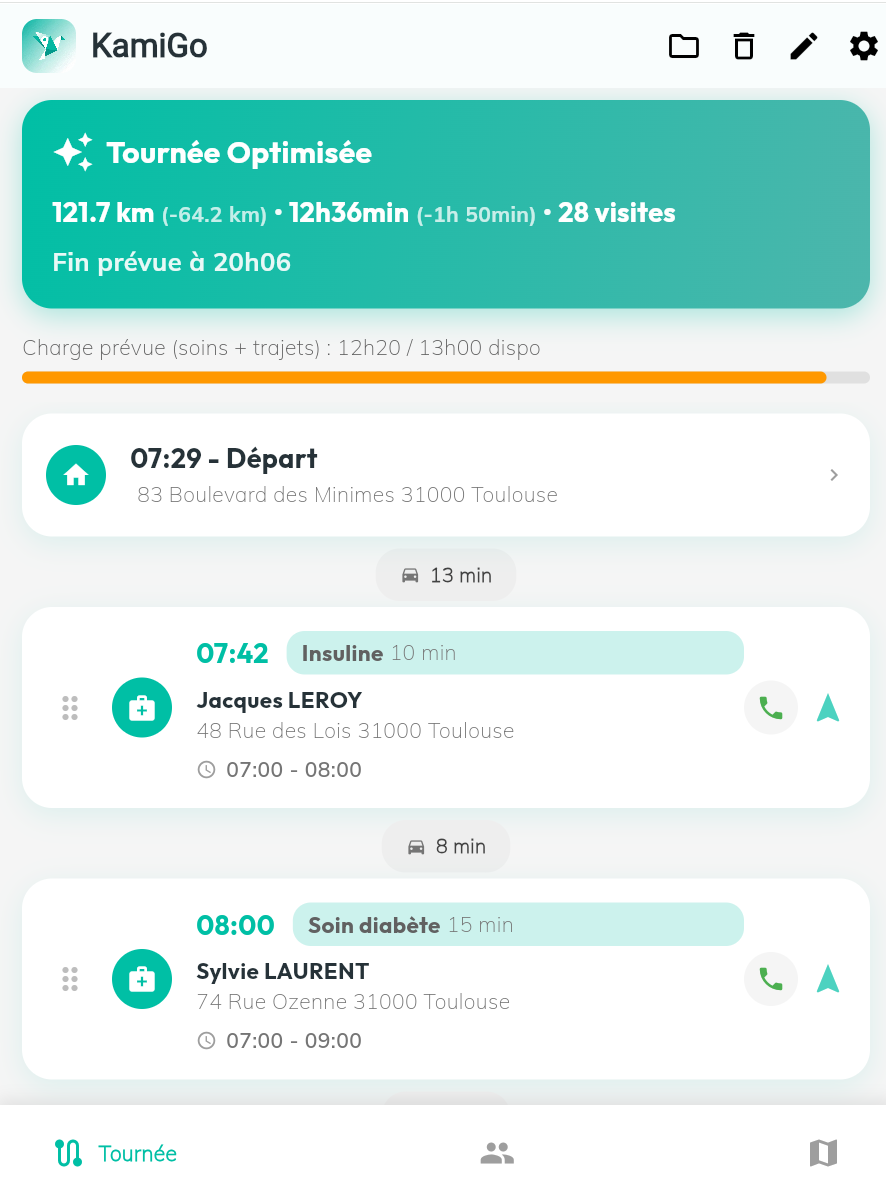Switch to the Tournée tab
Image resolution: width=886 pixels, height=1189 pixels.
tap(115, 1152)
